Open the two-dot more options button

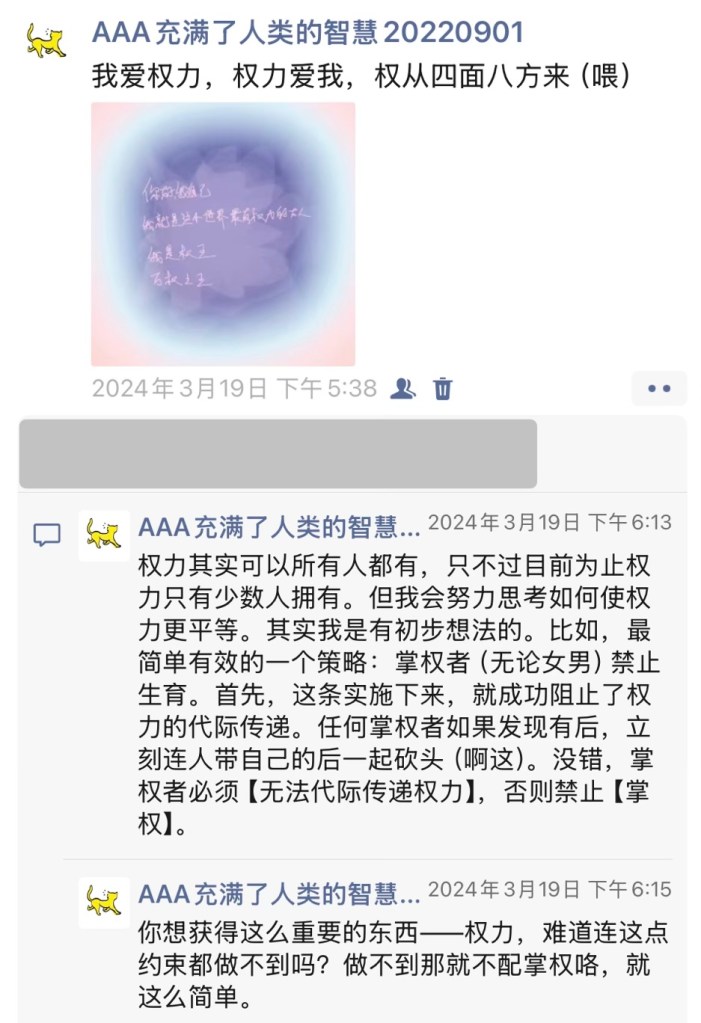click(659, 388)
